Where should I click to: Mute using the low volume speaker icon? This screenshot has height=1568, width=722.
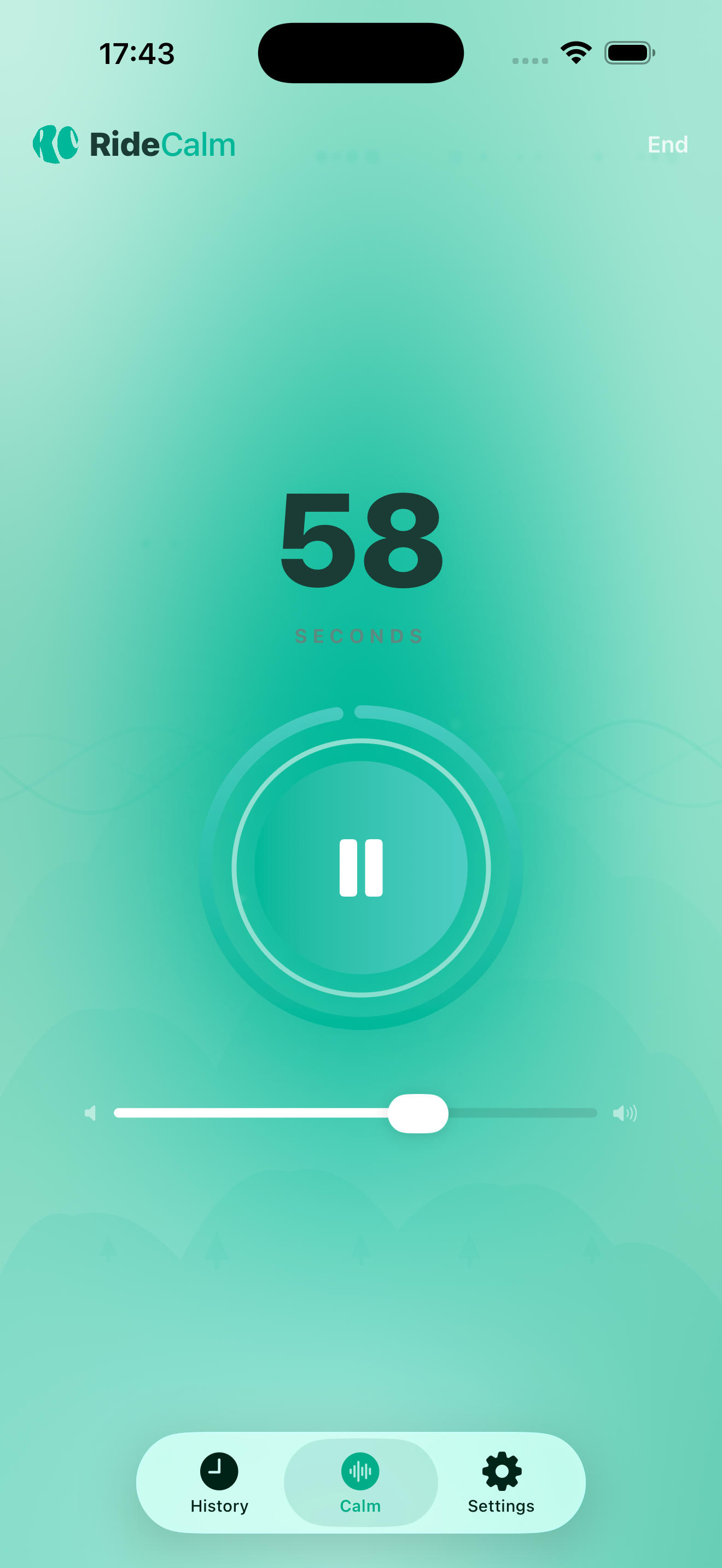point(91,1113)
